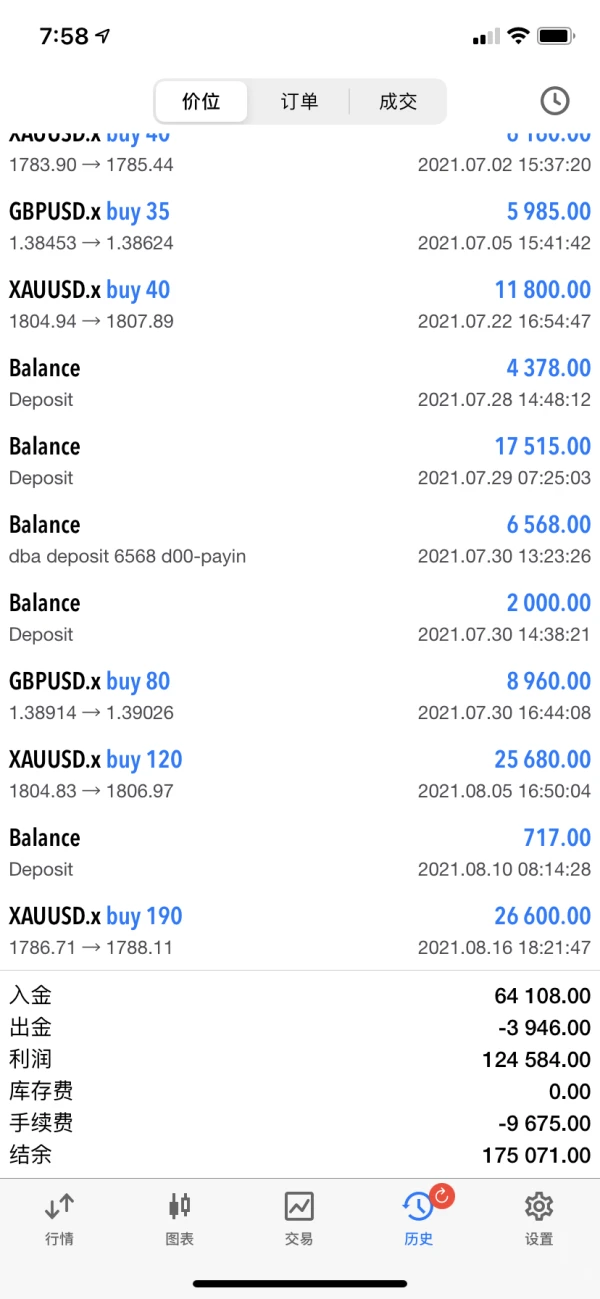
Task: Open the GBPUSD.x buy 35 trade row
Action: (300, 226)
